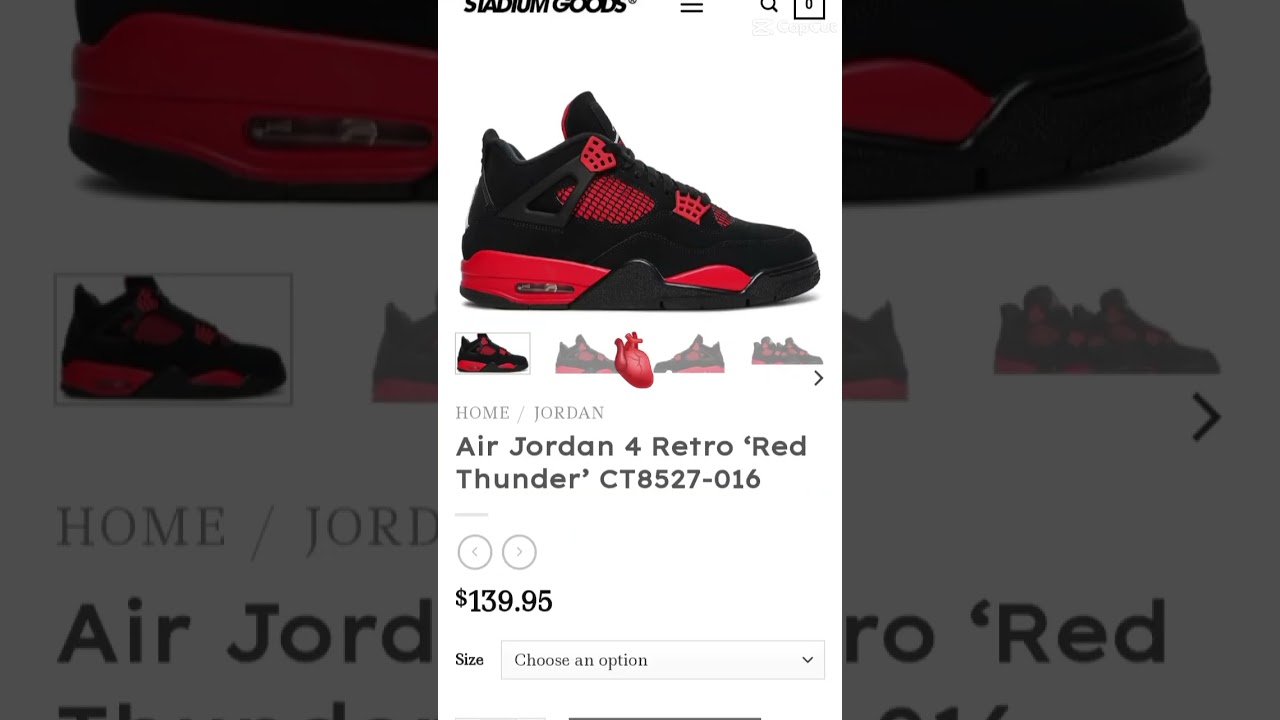The height and width of the screenshot is (720, 1280).
Task: Open the main Red Thunder product image
Action: [640, 200]
